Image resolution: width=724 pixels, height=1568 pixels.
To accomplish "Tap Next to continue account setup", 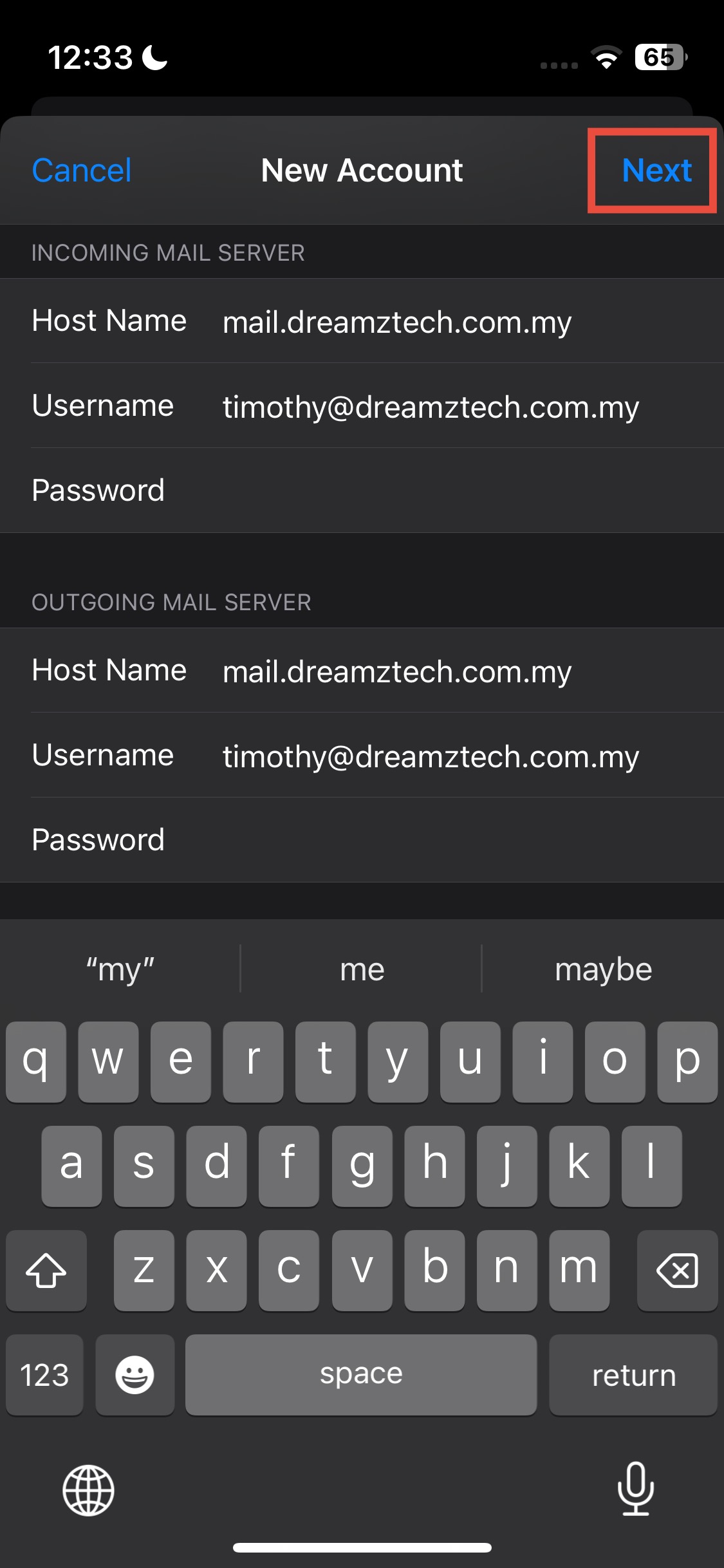I will [656, 171].
